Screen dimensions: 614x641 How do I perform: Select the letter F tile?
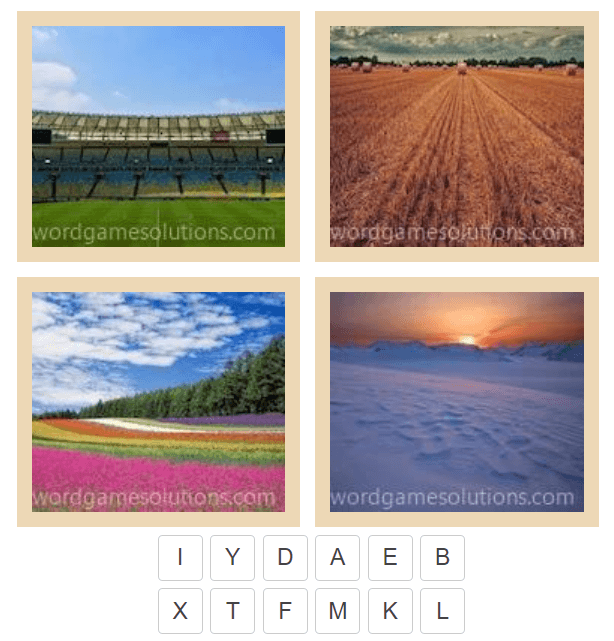pos(285,611)
